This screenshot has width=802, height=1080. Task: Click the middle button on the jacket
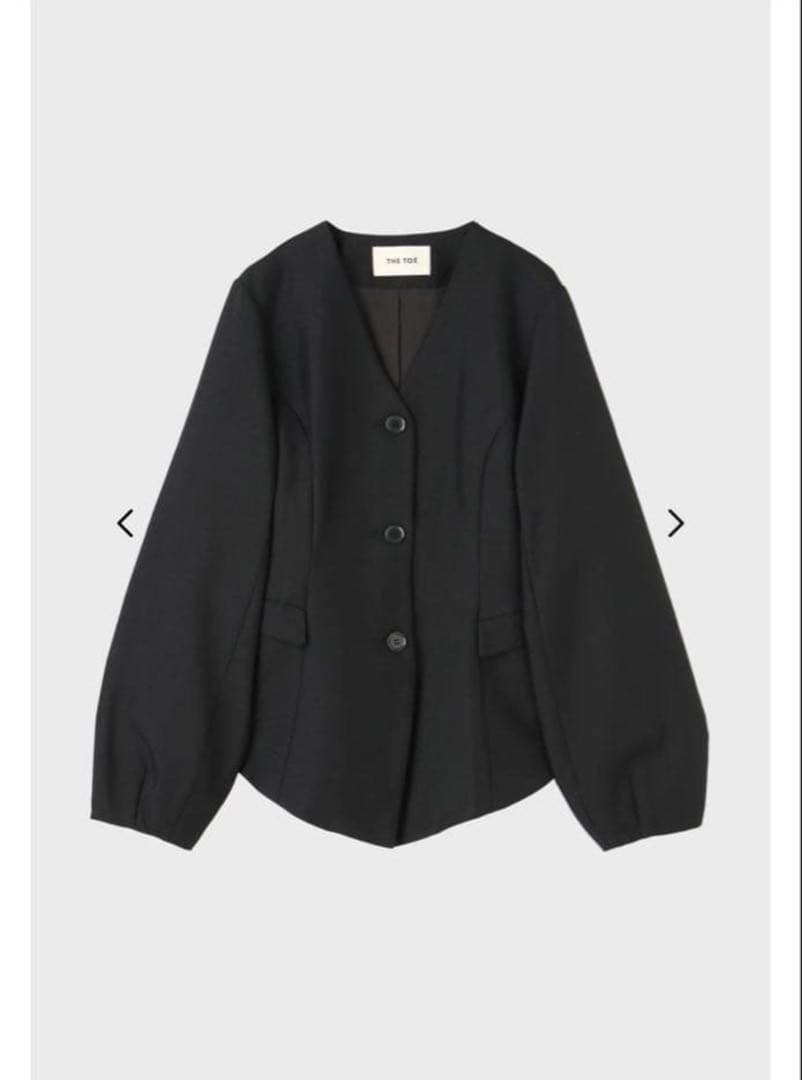[392, 533]
